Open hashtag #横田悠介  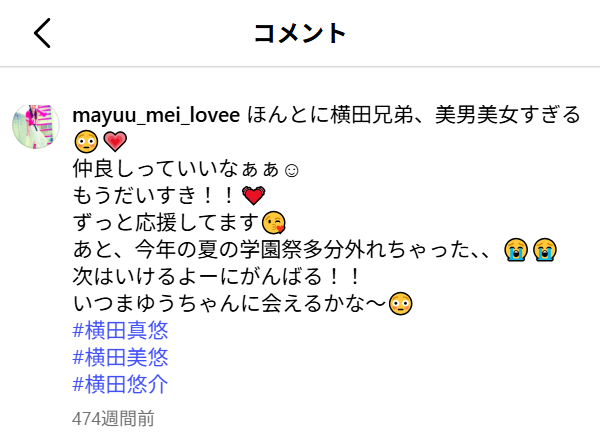click(x=120, y=383)
